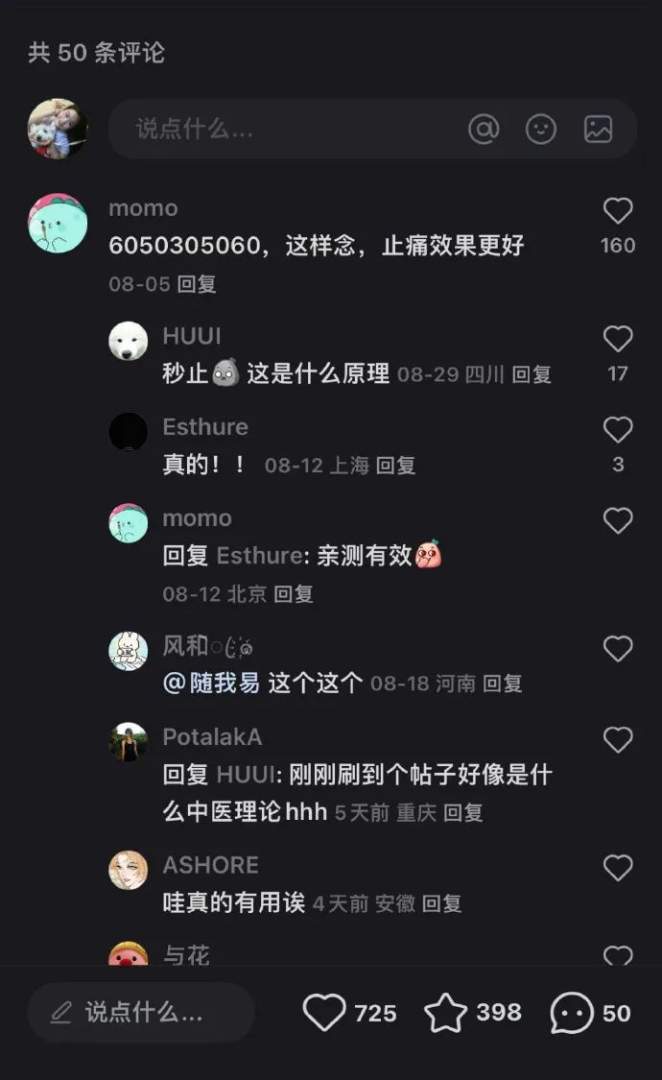Open the @随我易 mention link
Image resolution: width=662 pixels, height=1080 pixels.
(x=211, y=684)
